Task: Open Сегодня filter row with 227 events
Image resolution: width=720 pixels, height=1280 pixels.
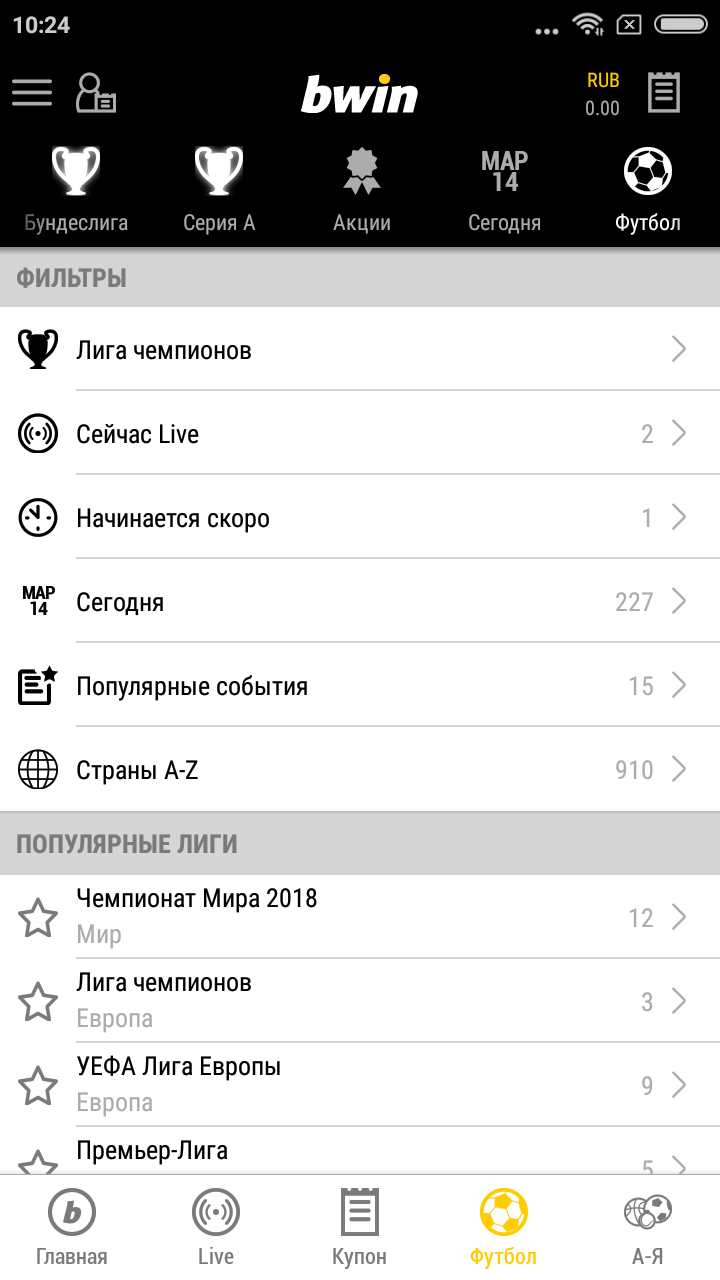Action: point(360,602)
